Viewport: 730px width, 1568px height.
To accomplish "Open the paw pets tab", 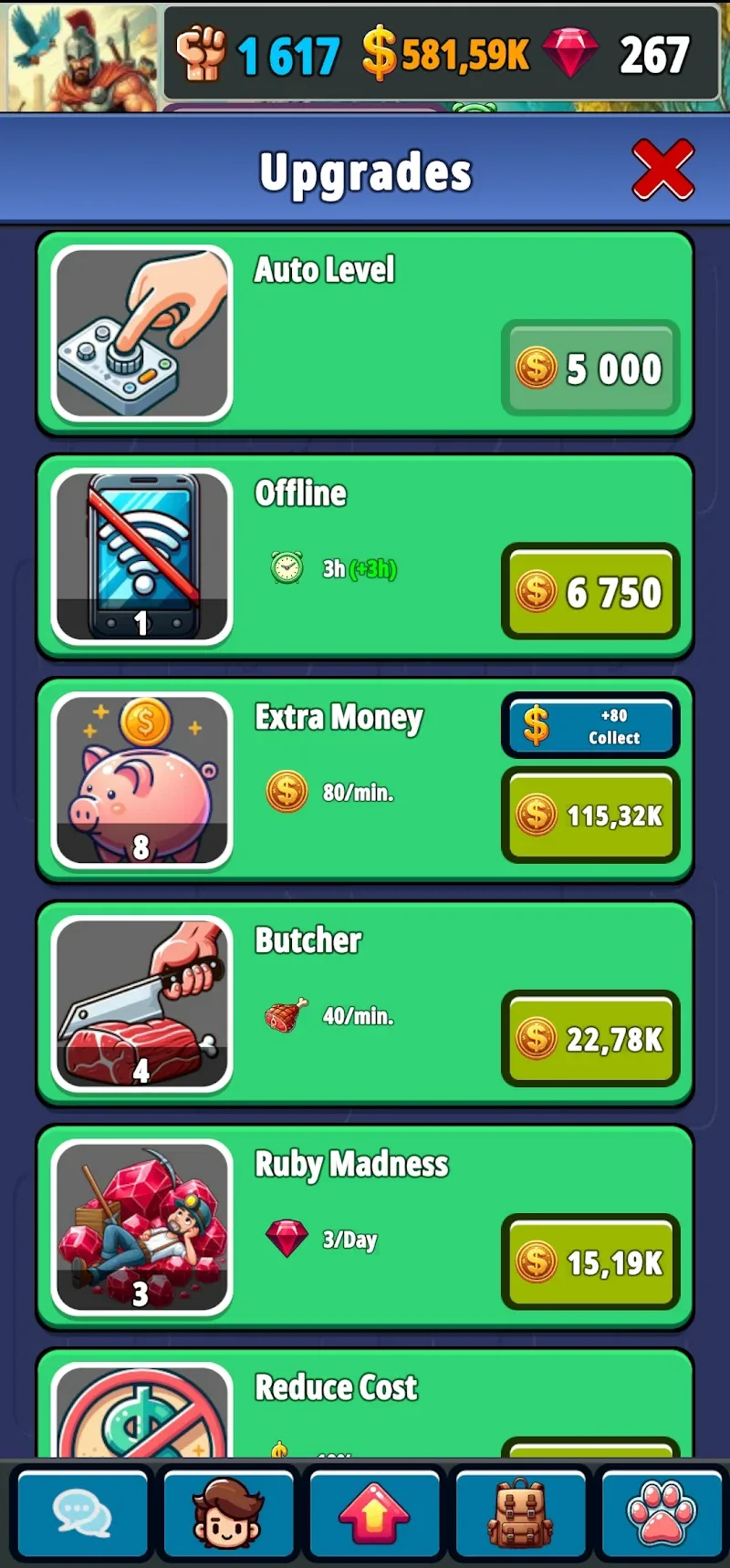I will [x=662, y=1514].
